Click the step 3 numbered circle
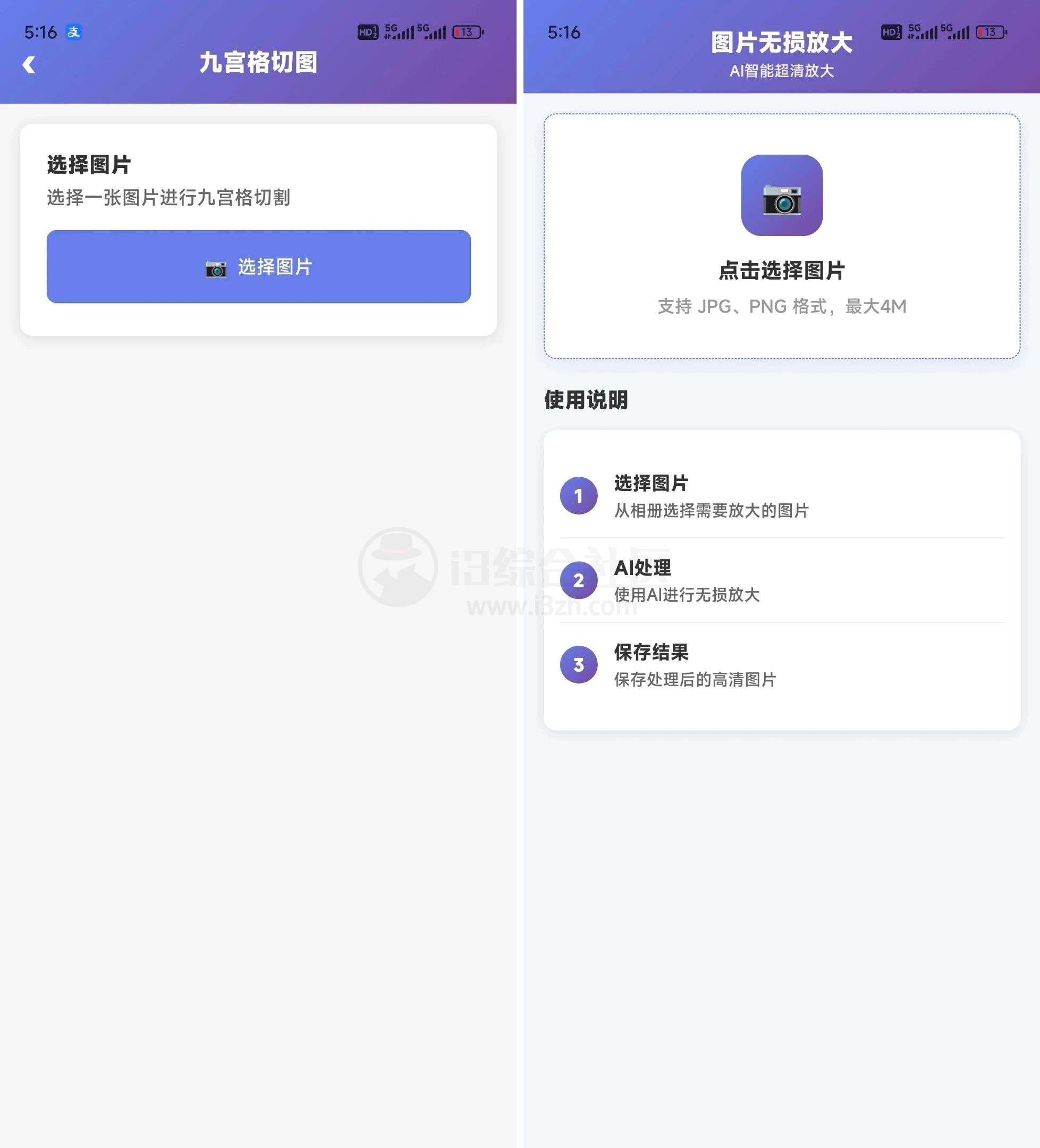1040x1148 pixels. pyautogui.click(x=579, y=664)
